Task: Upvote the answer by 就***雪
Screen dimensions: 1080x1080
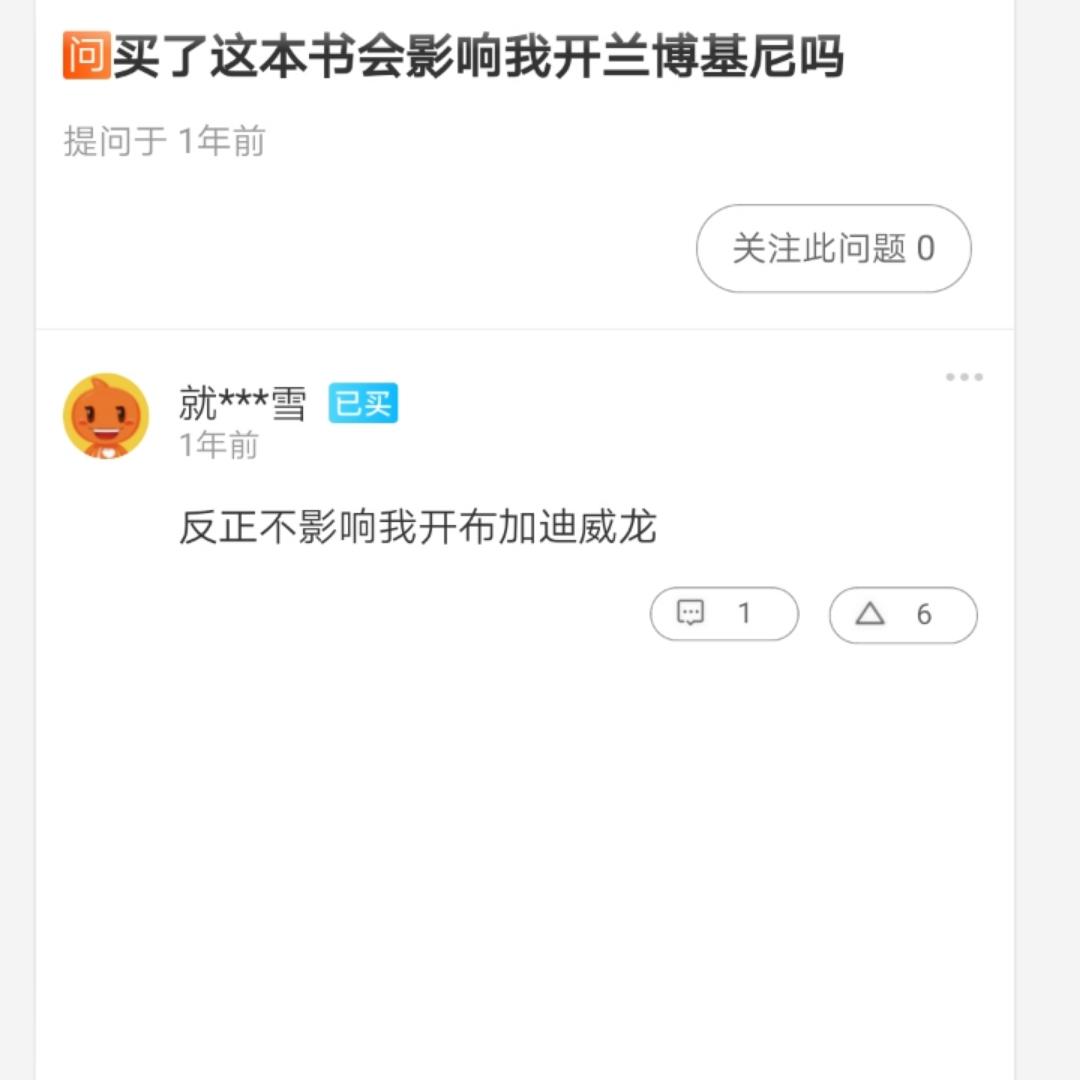Action: [902, 614]
